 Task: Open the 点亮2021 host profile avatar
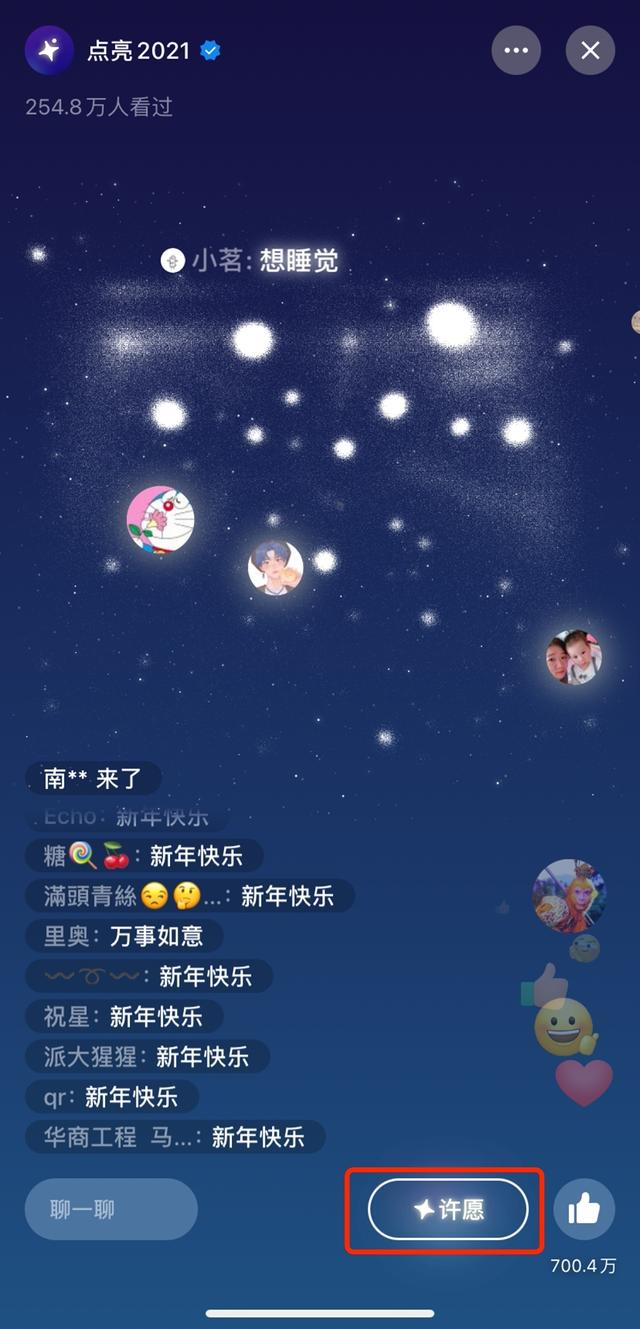pyautogui.click(x=49, y=50)
